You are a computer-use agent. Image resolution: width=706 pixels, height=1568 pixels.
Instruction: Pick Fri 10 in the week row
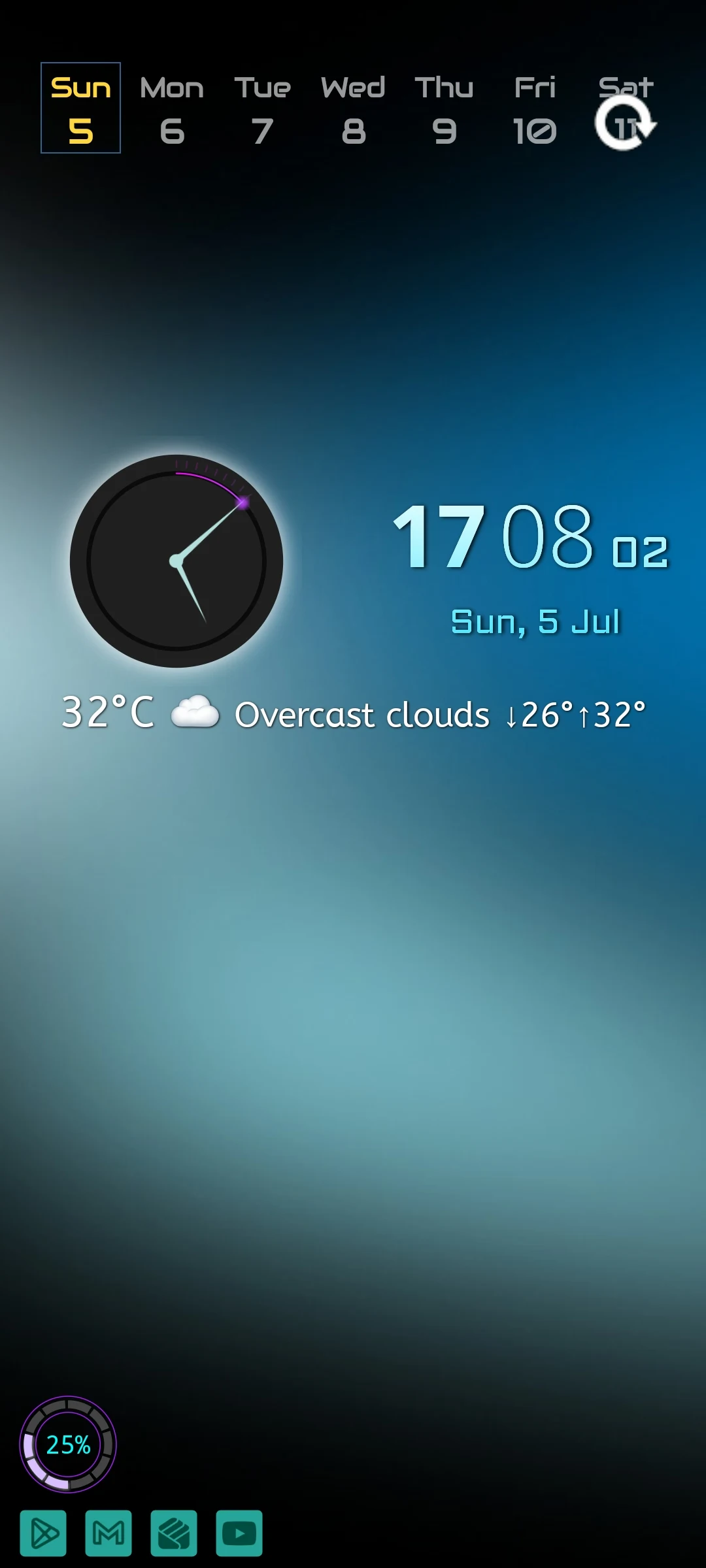[x=535, y=109]
